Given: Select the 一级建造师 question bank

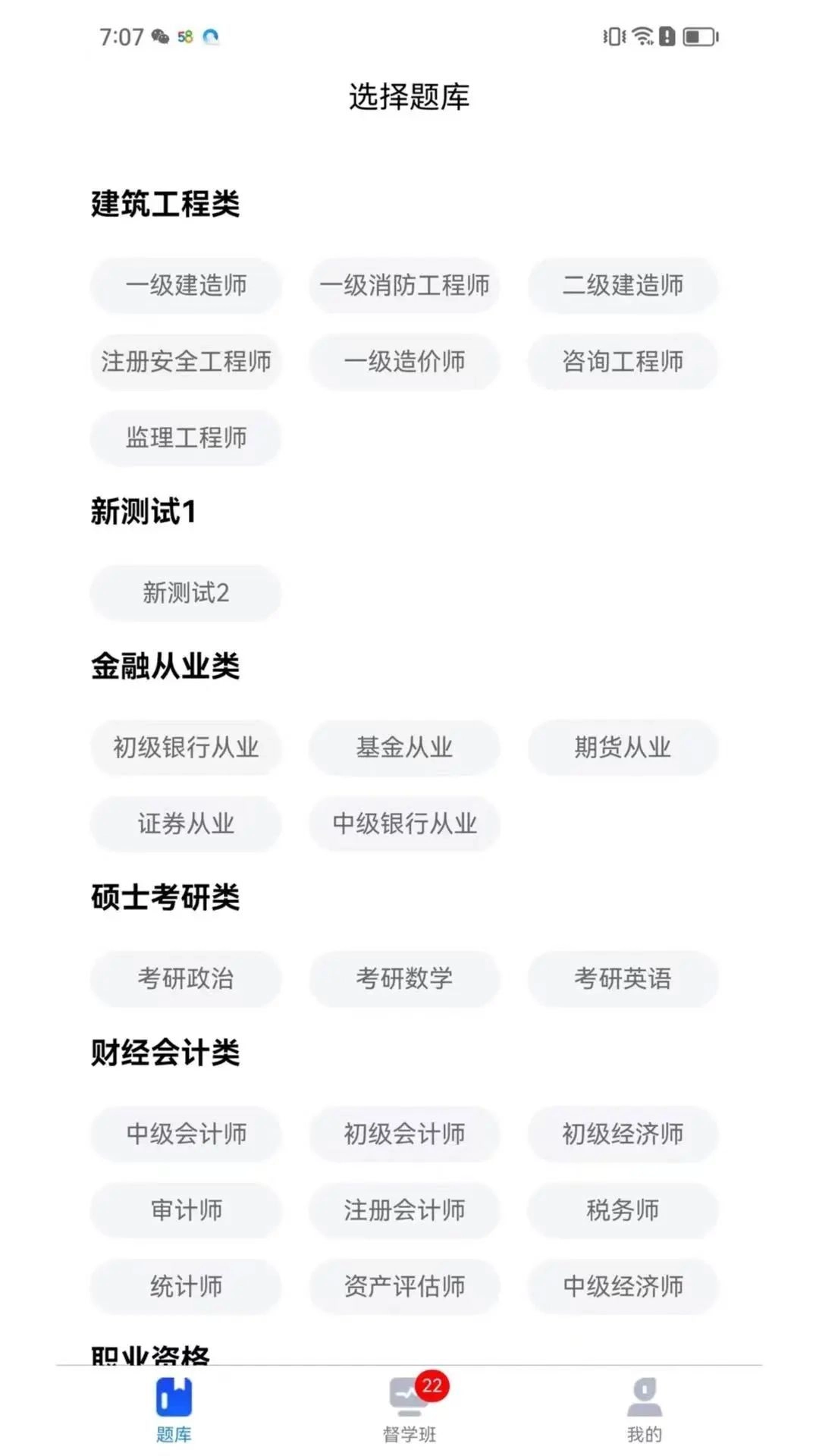Looking at the screenshot, I should point(186,285).
